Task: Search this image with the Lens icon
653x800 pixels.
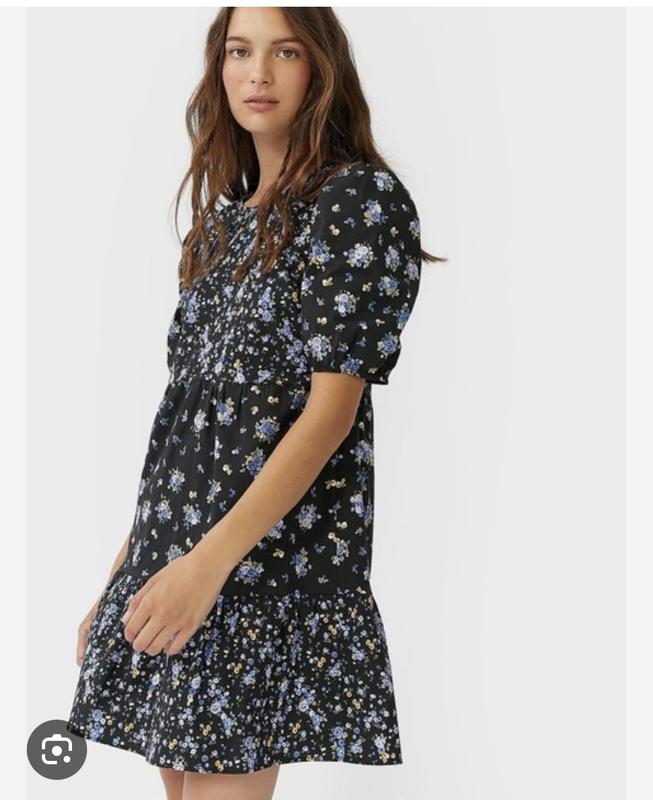Action: point(57,749)
